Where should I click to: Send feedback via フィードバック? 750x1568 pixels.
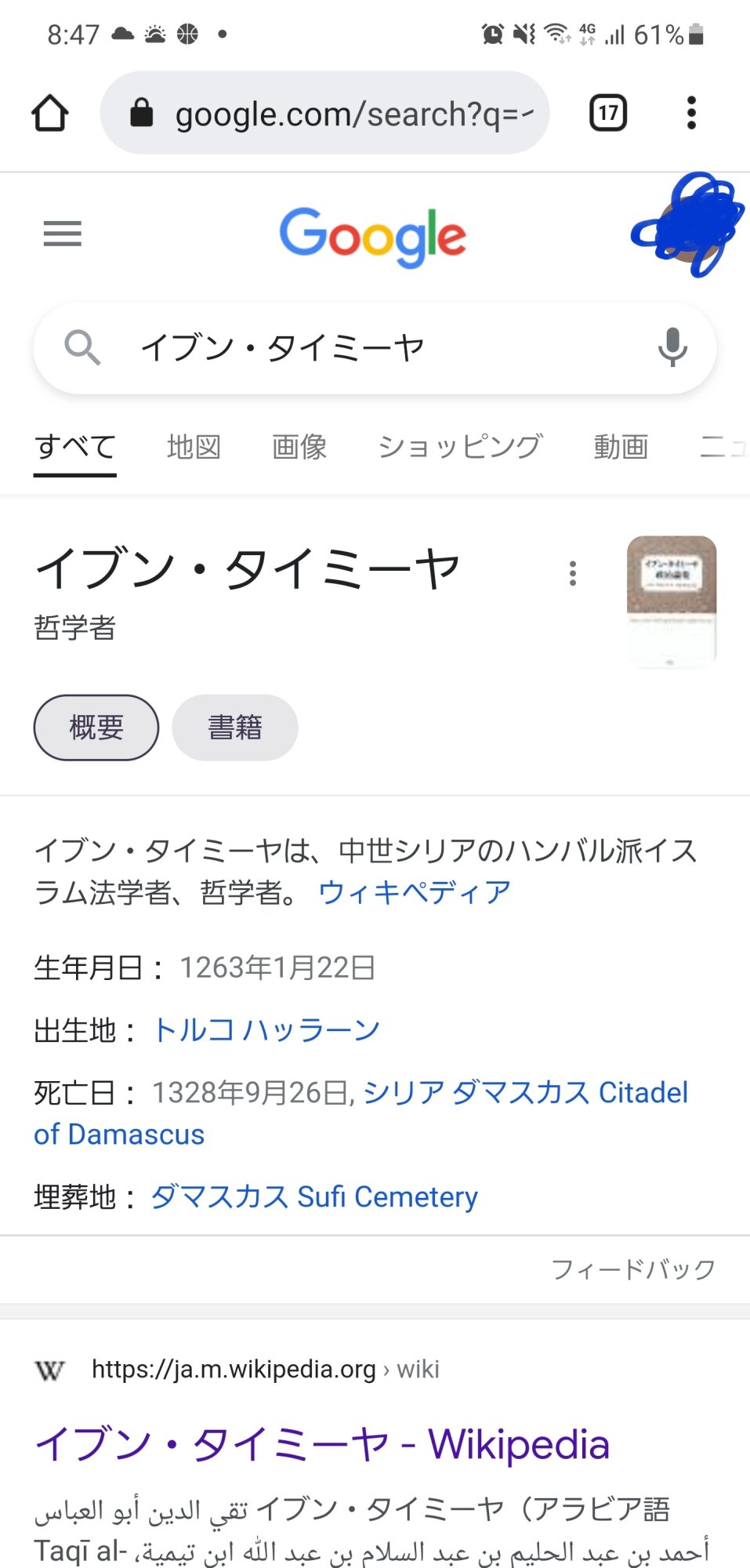click(x=633, y=1269)
